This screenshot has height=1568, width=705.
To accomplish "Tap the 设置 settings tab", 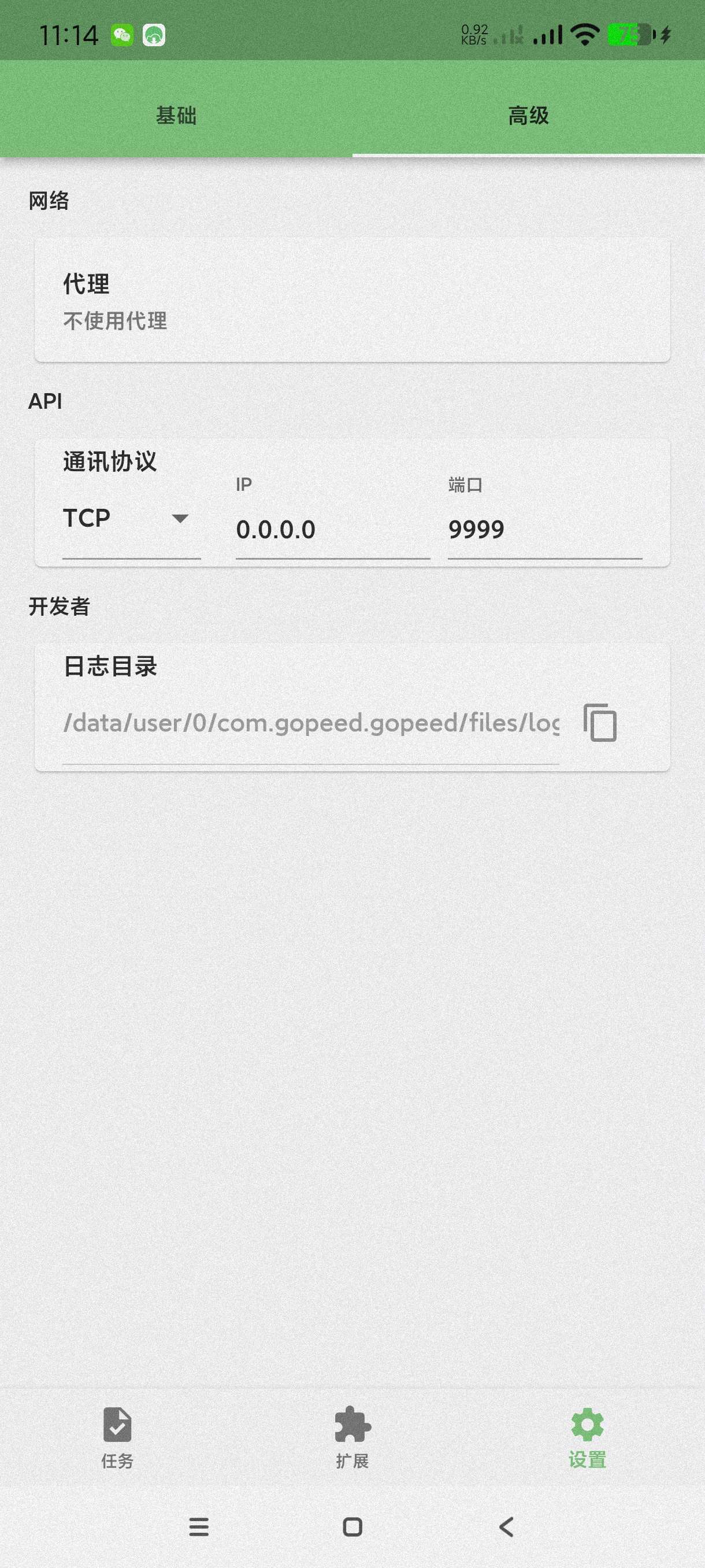I will pos(587,1437).
